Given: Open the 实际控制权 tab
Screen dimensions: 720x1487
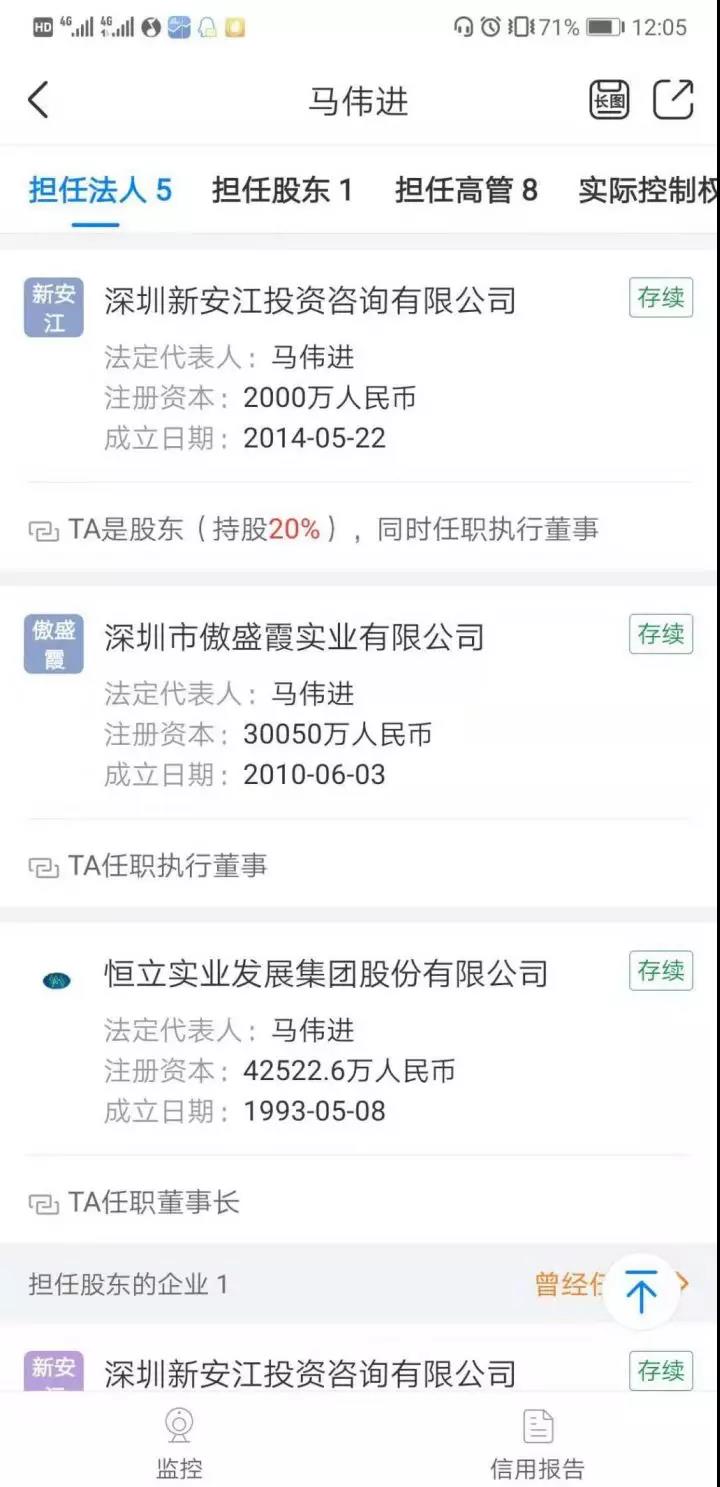Looking at the screenshot, I should (x=648, y=190).
